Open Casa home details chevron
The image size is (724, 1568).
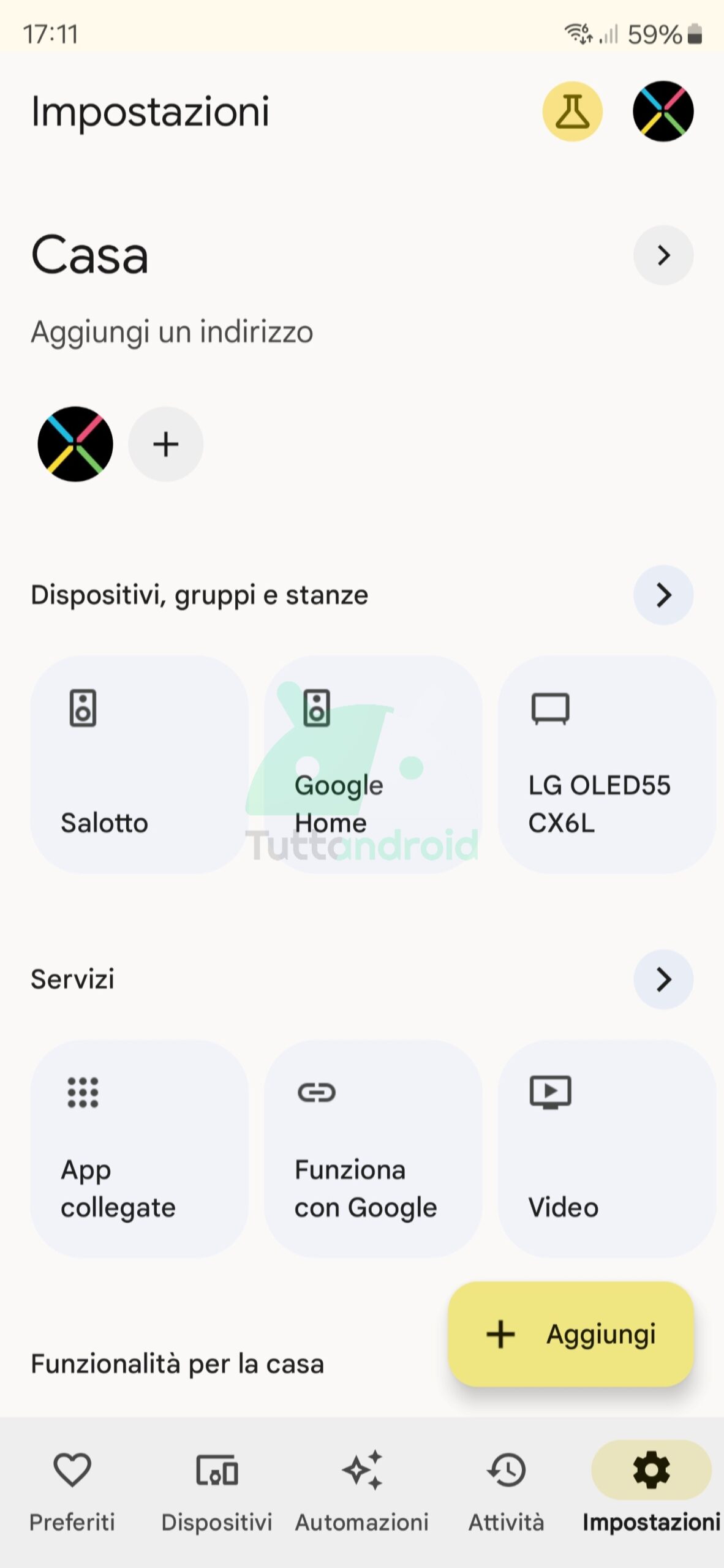[x=663, y=255]
